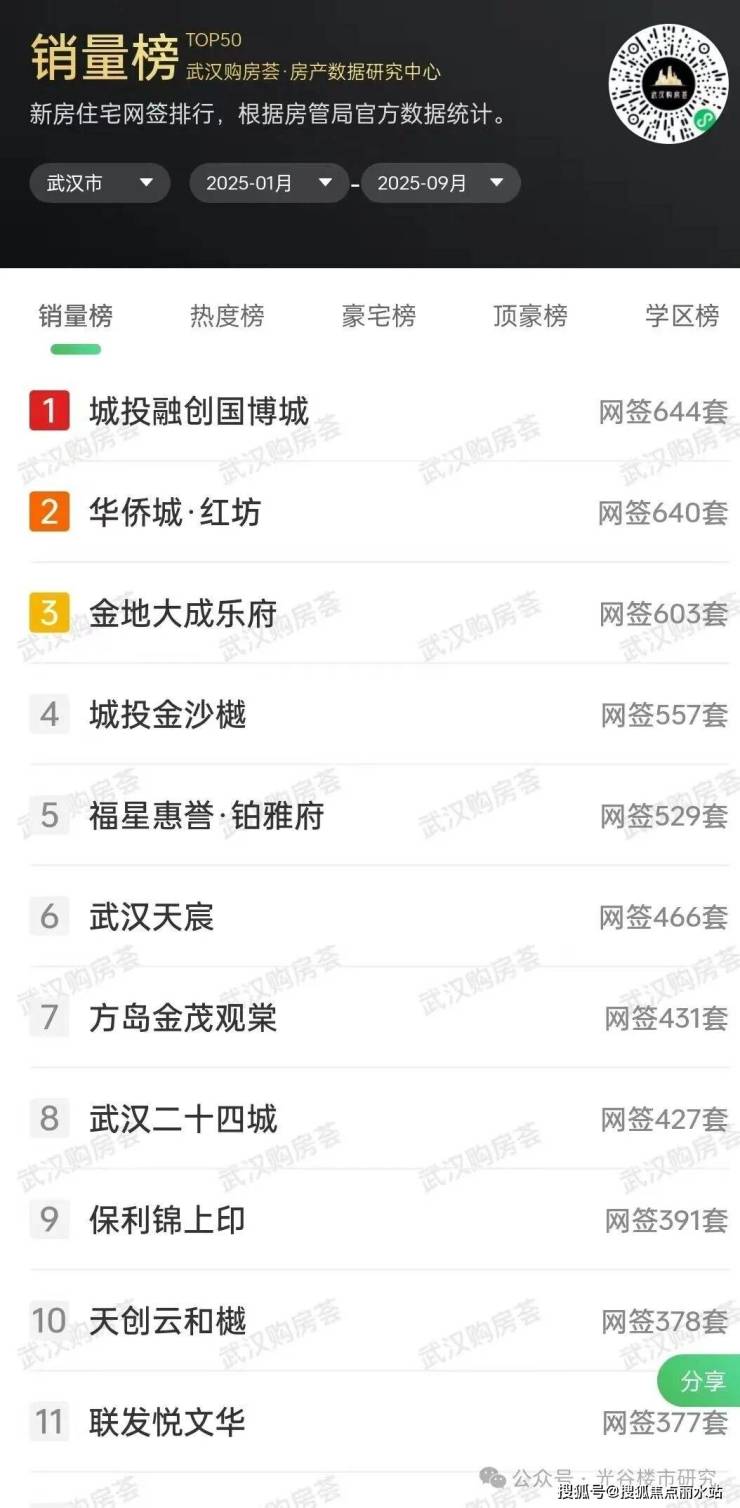This screenshot has width=740, height=1508.
Task: View details for 金地大成乐府
Action: [x=183, y=614]
